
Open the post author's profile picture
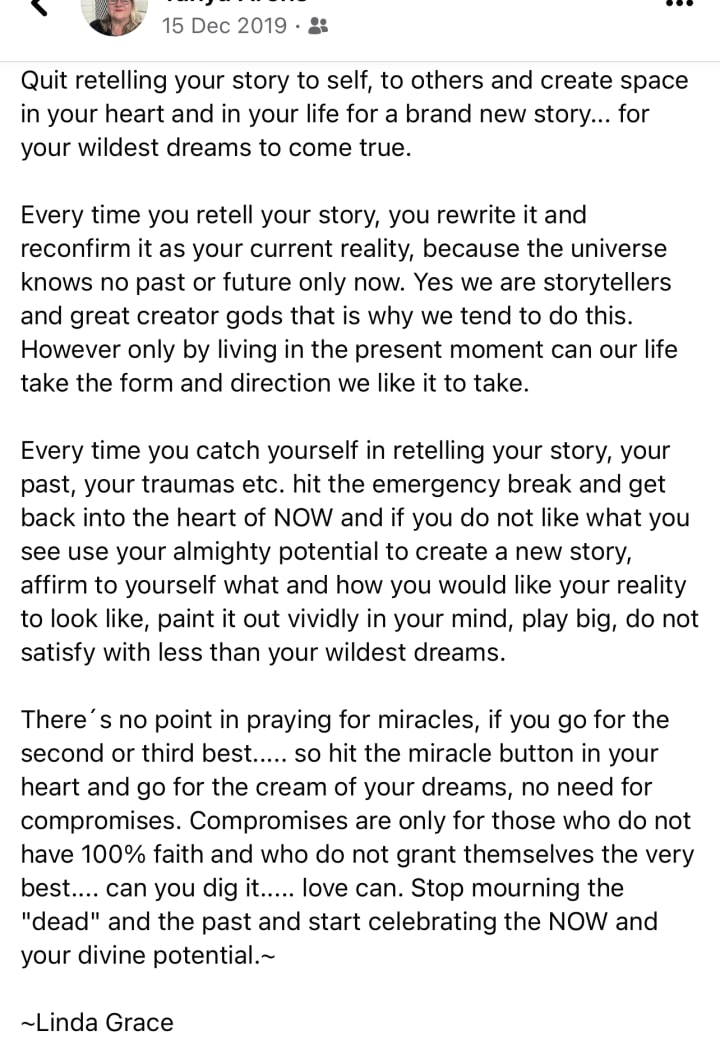tap(115, 14)
